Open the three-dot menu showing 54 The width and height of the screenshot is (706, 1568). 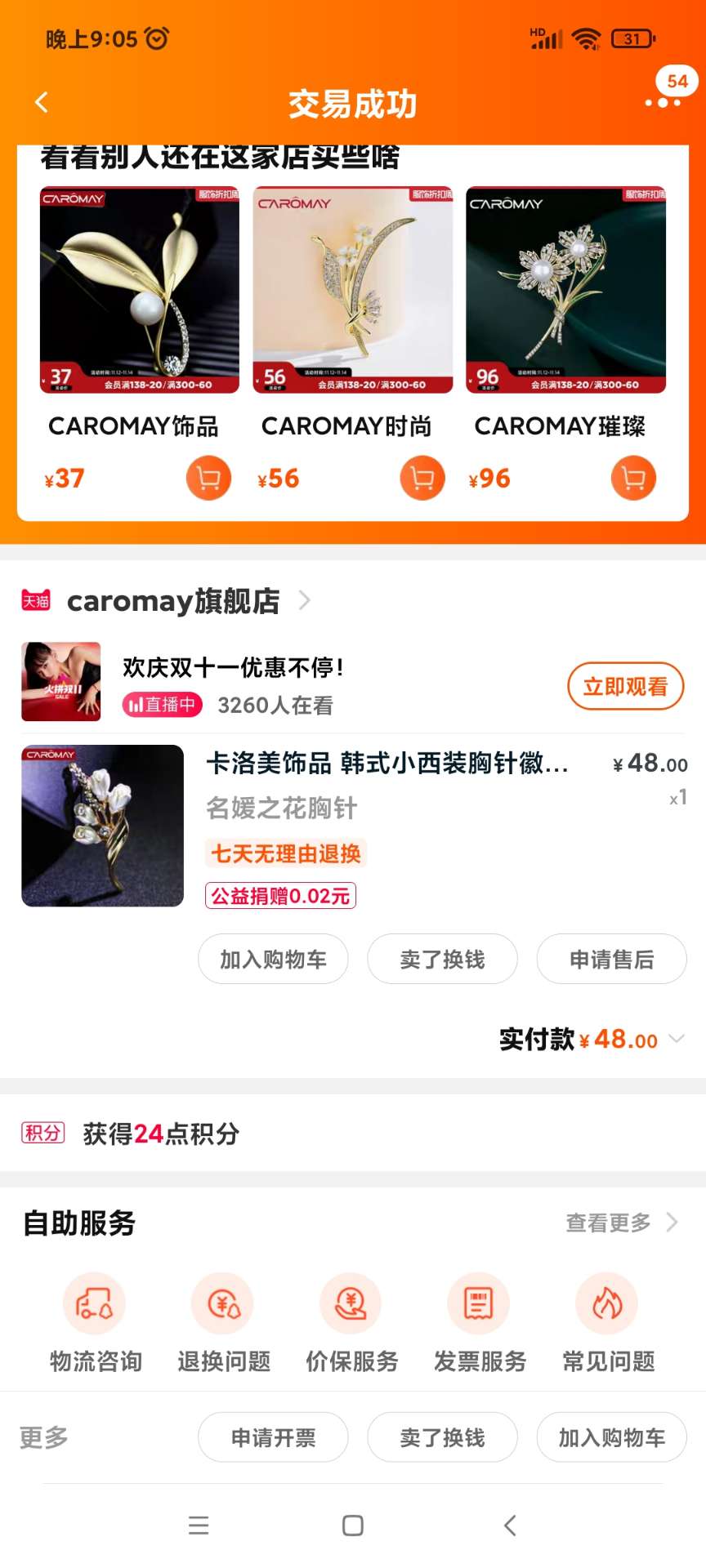(663, 103)
